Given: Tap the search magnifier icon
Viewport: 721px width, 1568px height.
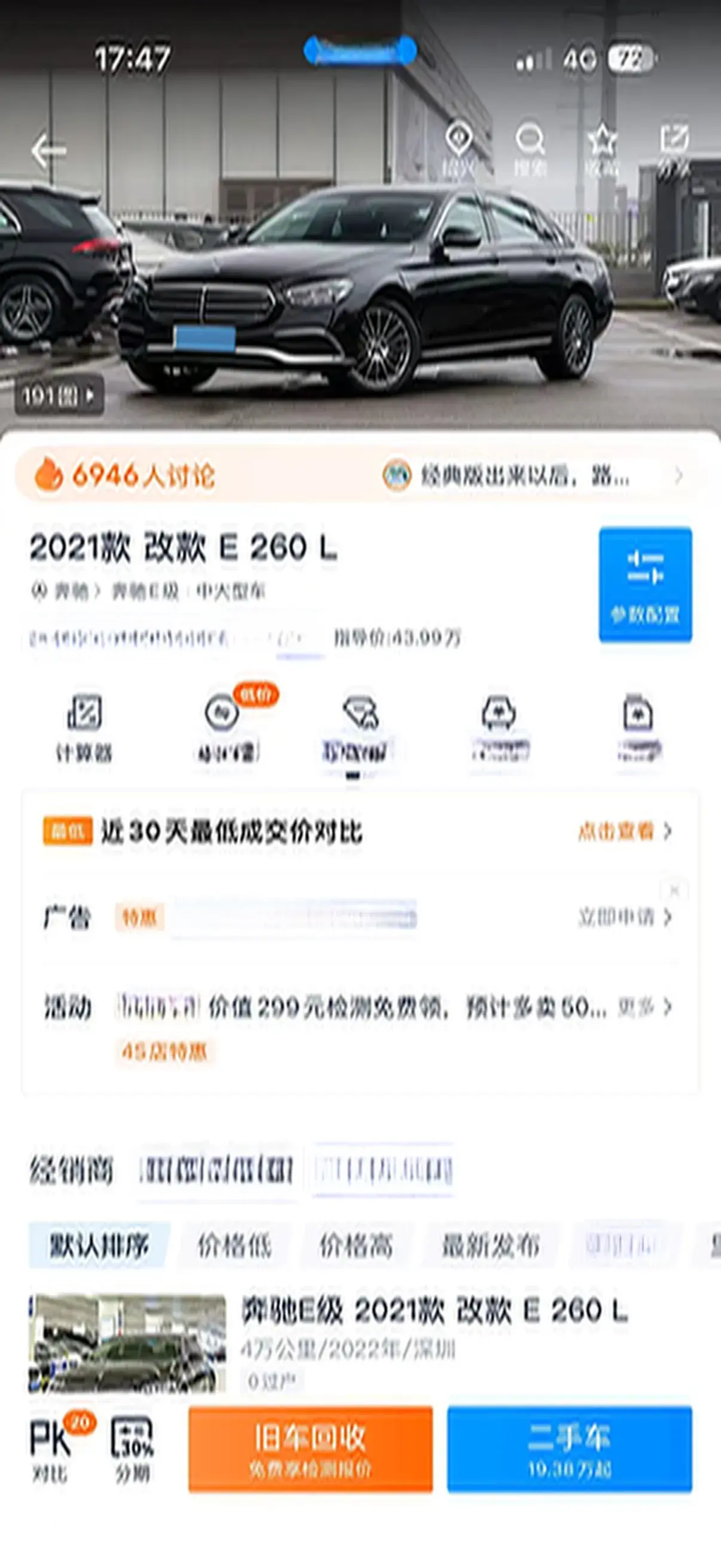Looking at the screenshot, I should tap(529, 150).
